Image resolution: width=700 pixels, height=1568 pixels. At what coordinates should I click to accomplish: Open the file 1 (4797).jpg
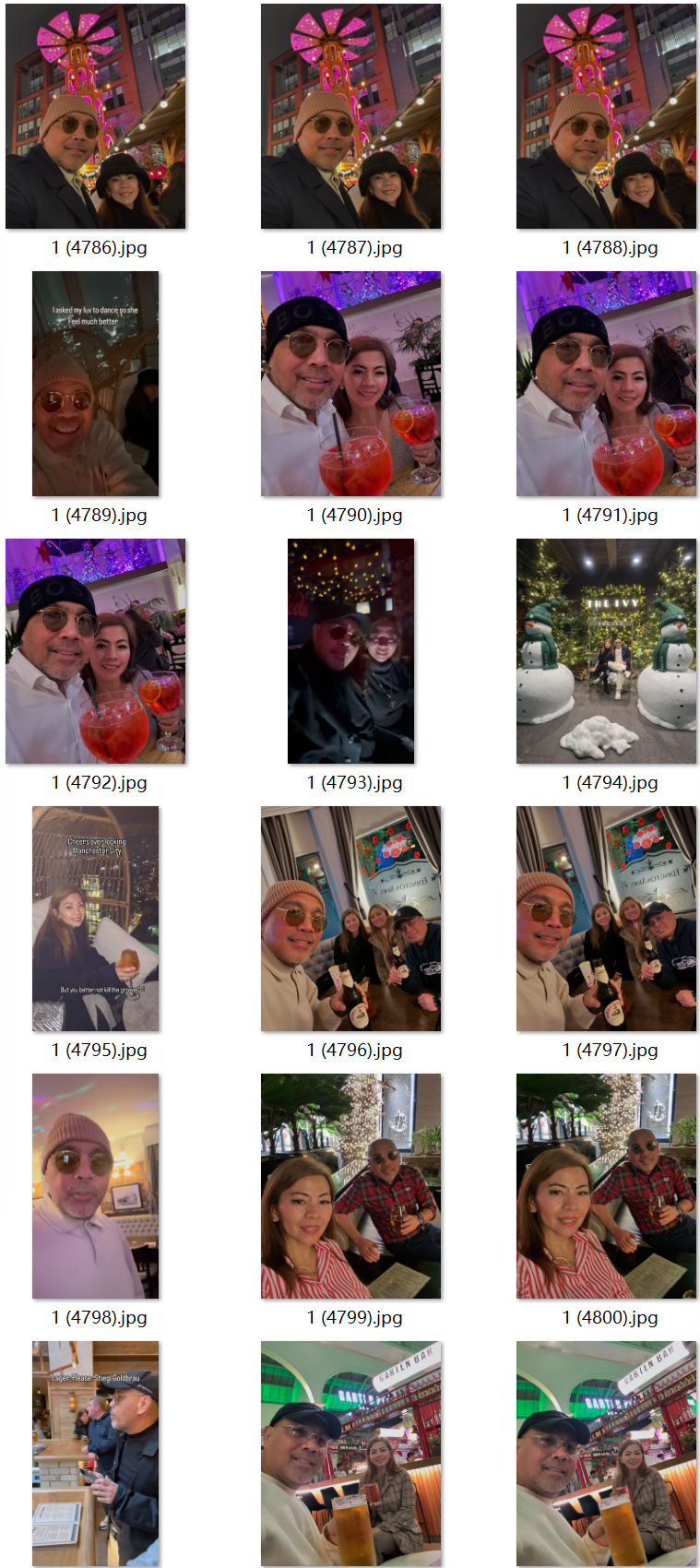pos(606,919)
